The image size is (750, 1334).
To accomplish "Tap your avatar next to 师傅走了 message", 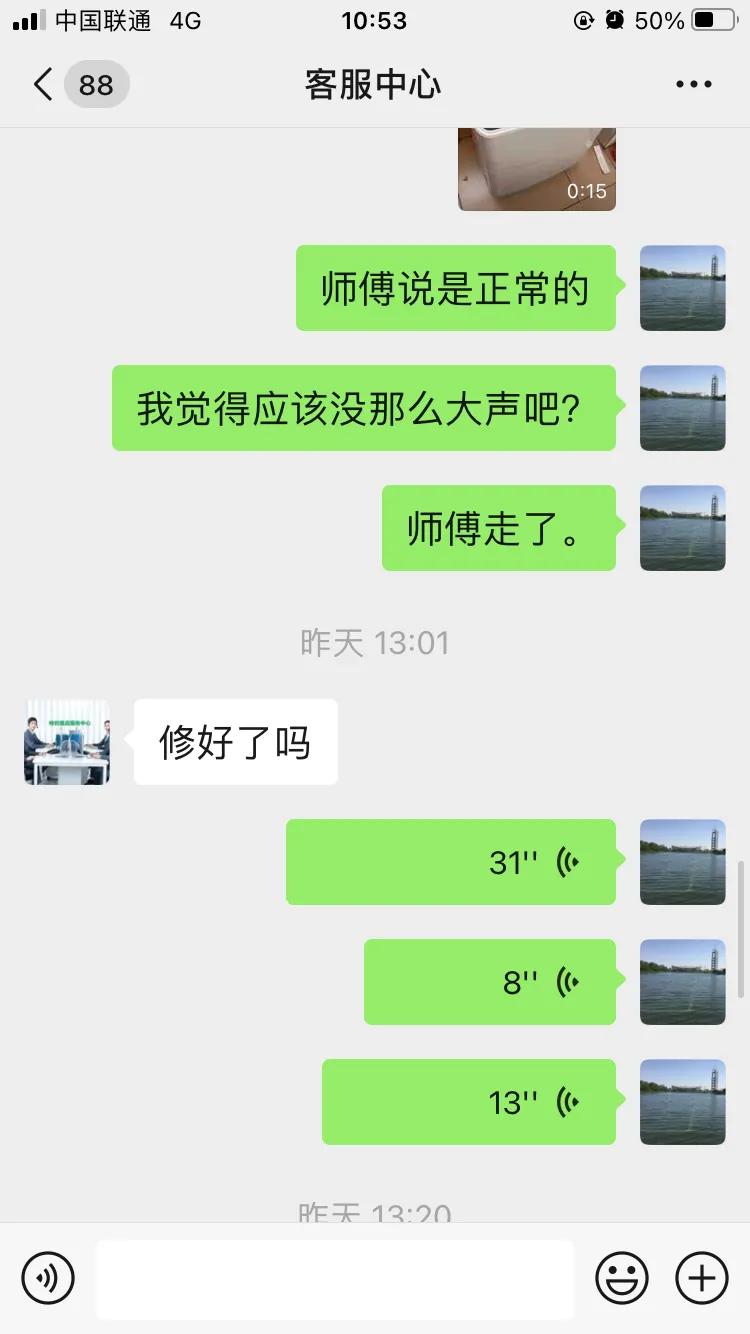I will (x=682, y=528).
